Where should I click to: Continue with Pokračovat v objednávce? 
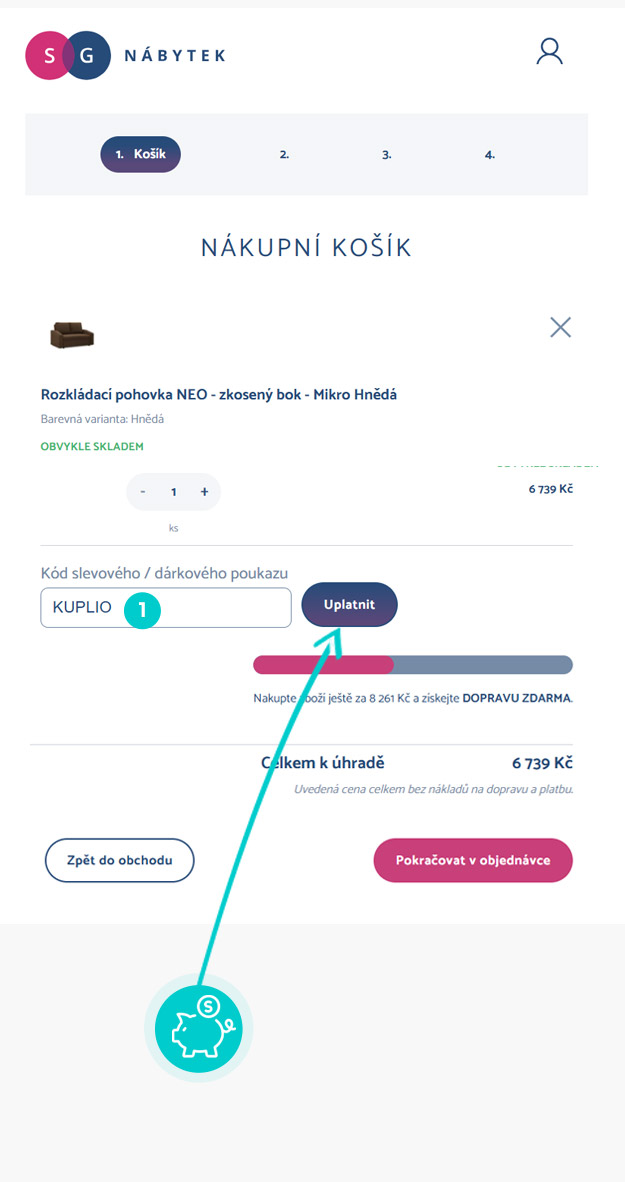(x=472, y=860)
